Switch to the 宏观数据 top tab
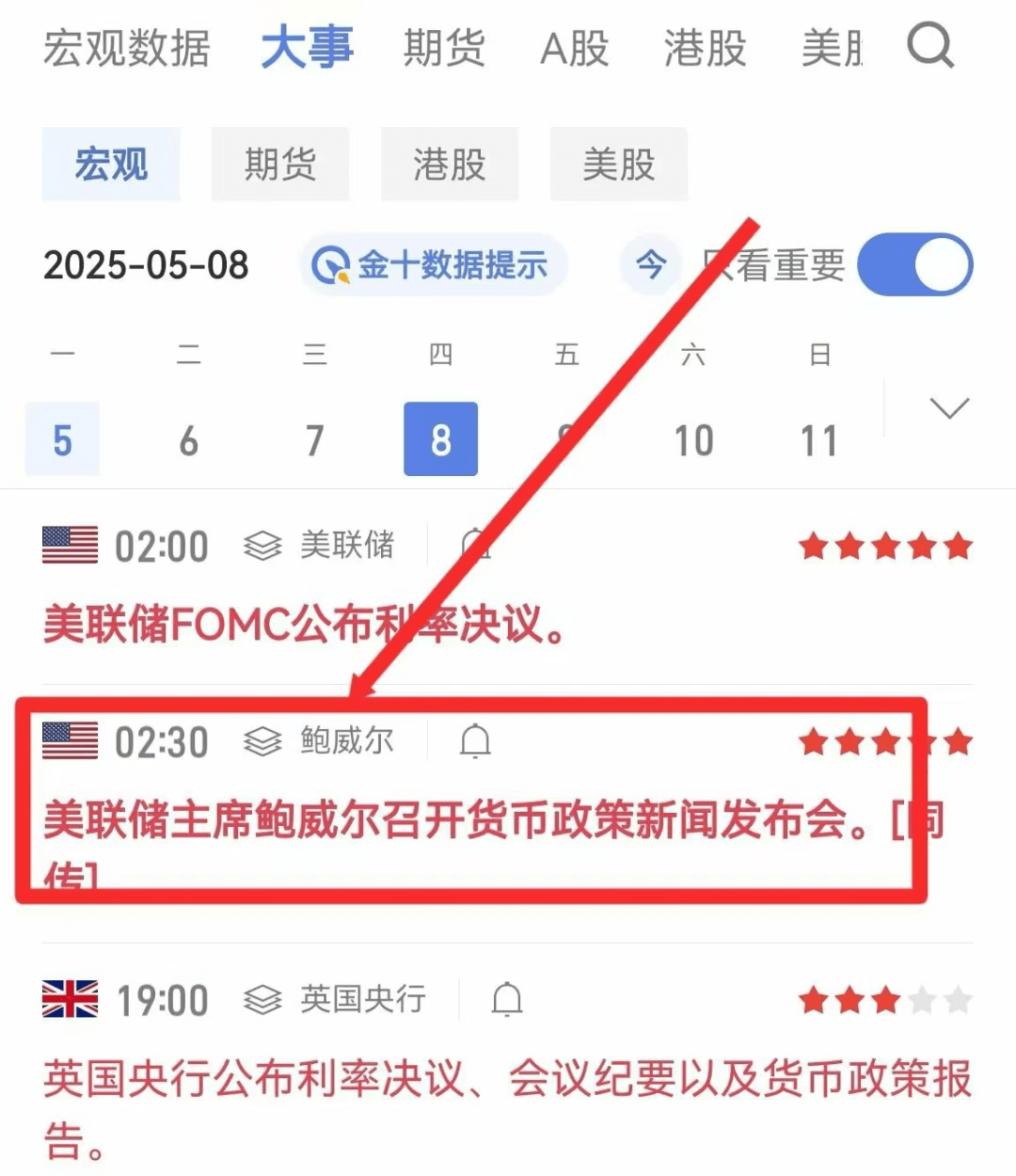The width and height of the screenshot is (1016, 1176). [127, 48]
